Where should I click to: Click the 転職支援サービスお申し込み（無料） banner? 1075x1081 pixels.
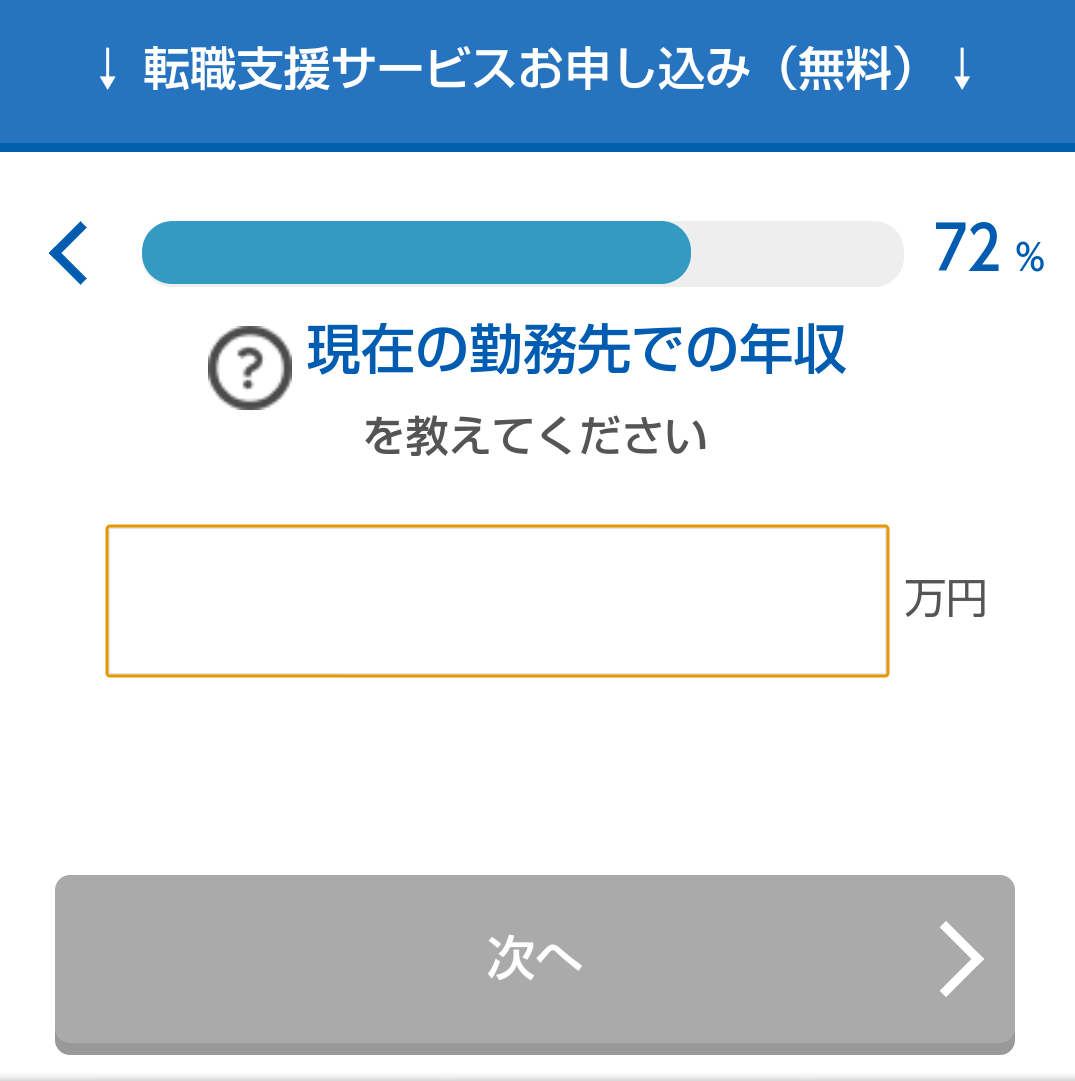click(537, 71)
